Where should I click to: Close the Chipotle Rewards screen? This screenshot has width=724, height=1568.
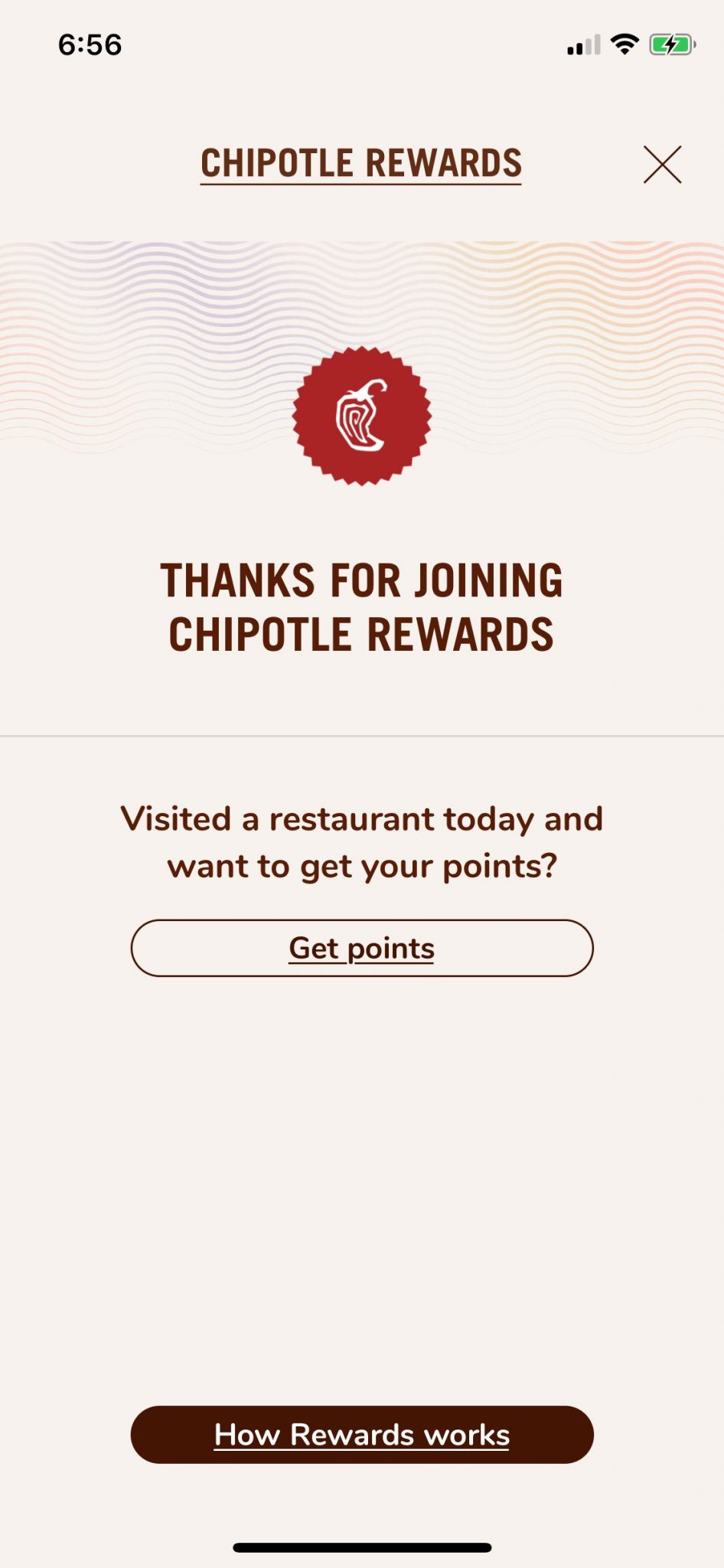[662, 165]
